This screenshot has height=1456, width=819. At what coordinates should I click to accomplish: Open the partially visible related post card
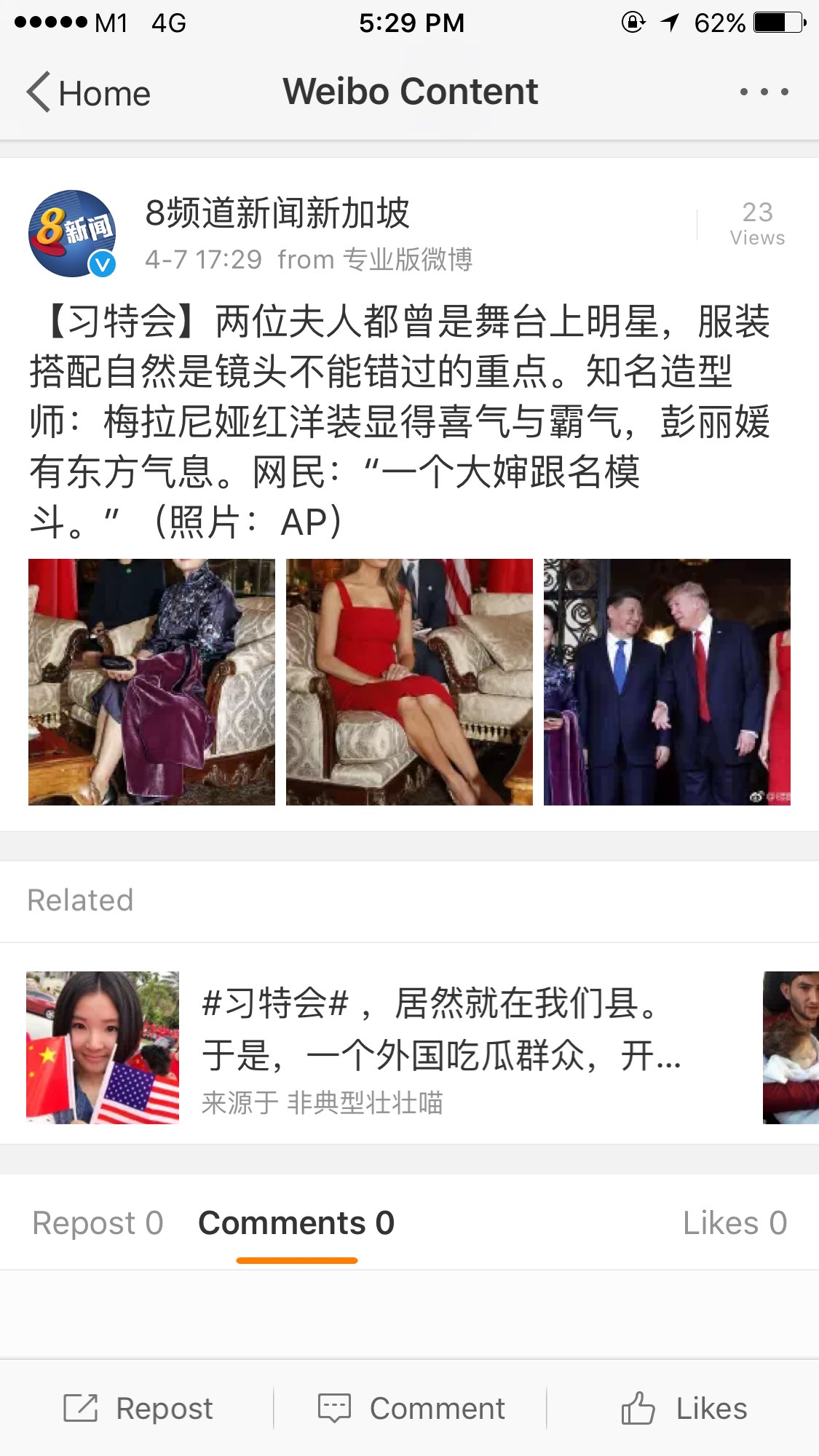click(791, 1048)
